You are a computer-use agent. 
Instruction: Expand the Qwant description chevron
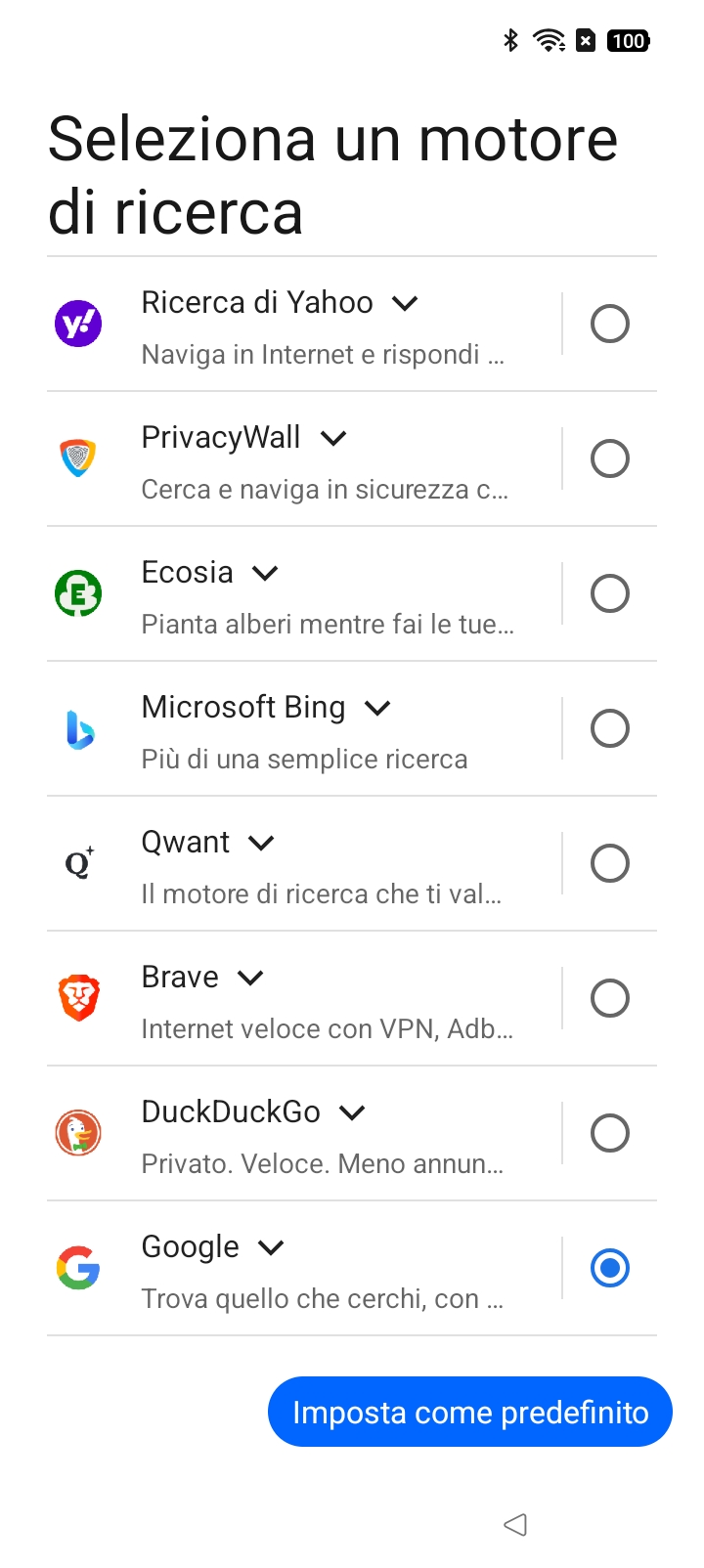pos(261,844)
